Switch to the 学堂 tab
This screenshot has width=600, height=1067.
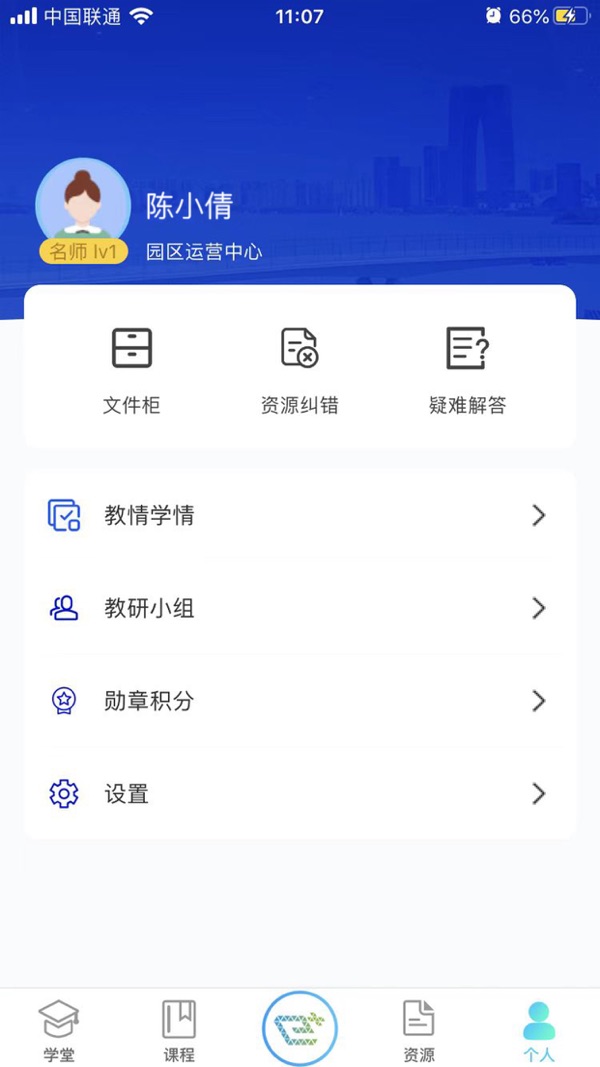coord(59,1030)
